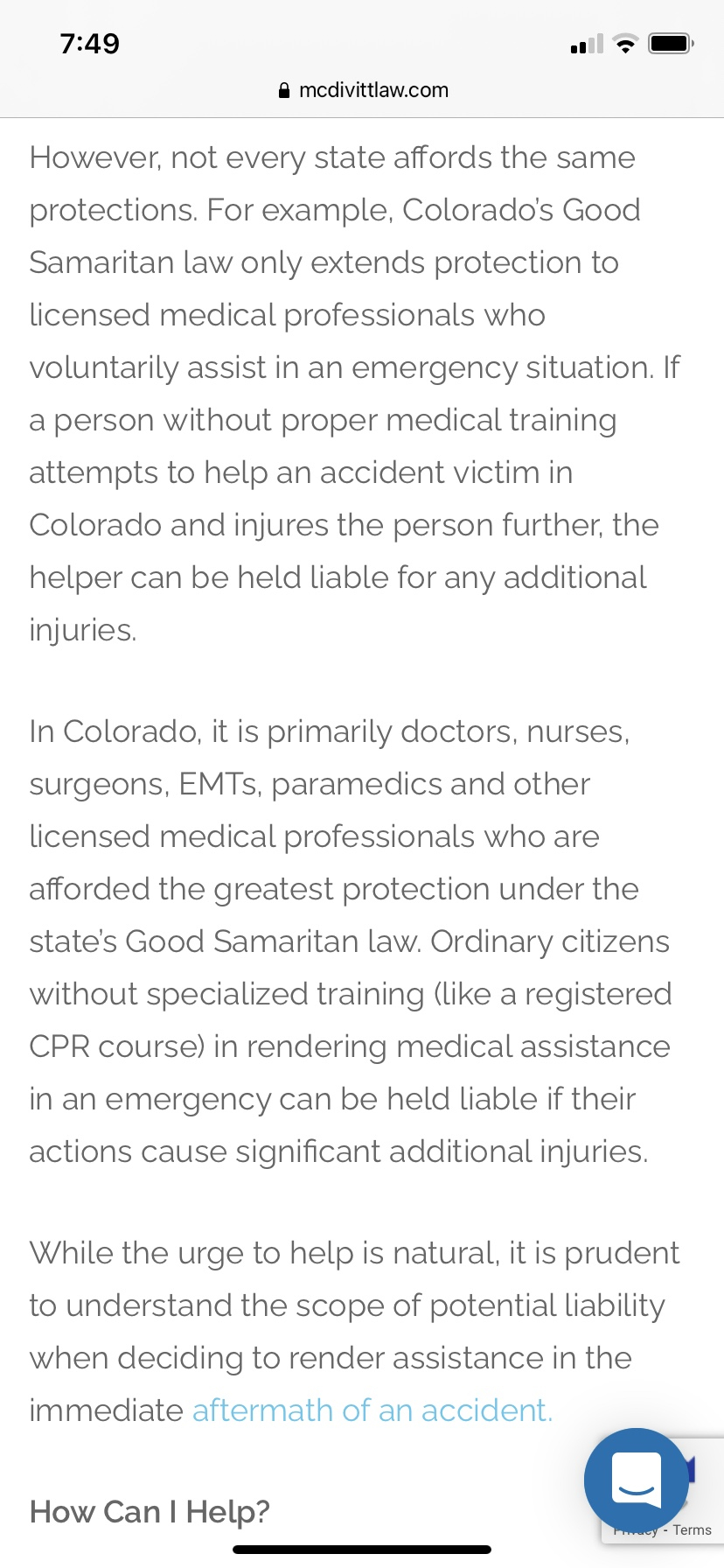Open the live chat bubble
724x1568 pixels.
636,1480
